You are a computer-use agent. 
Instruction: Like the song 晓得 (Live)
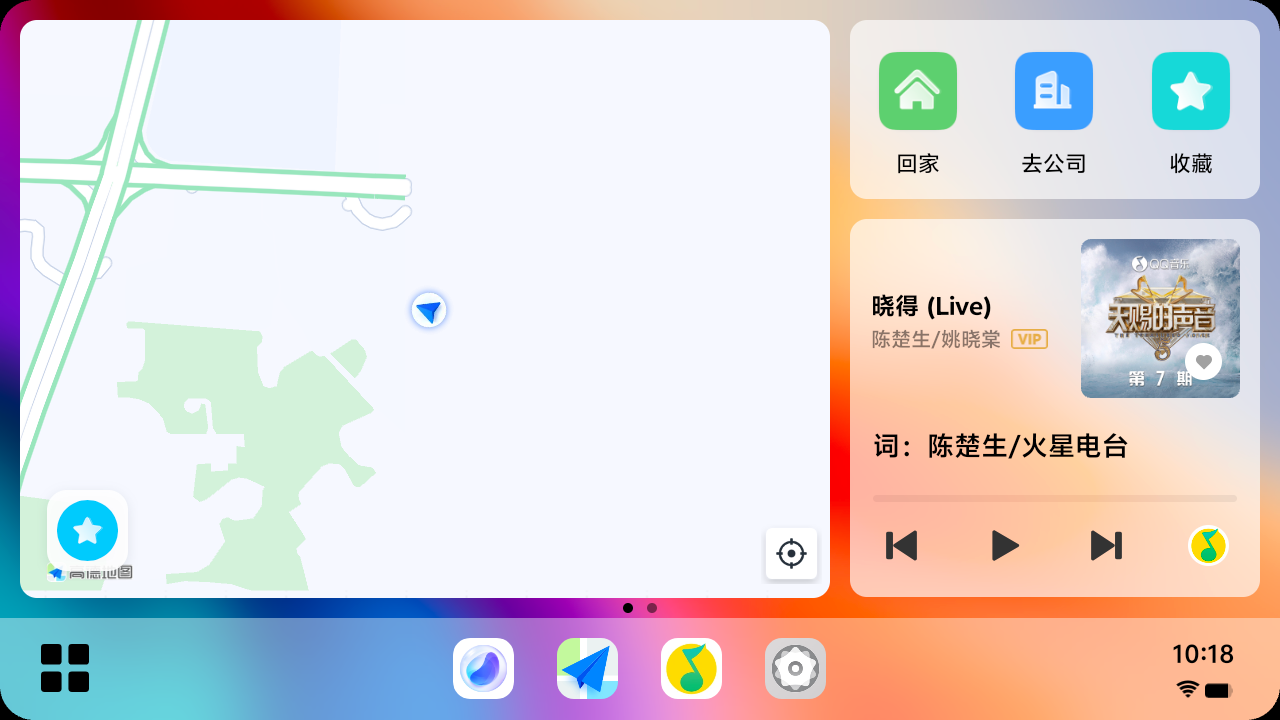(x=1203, y=361)
